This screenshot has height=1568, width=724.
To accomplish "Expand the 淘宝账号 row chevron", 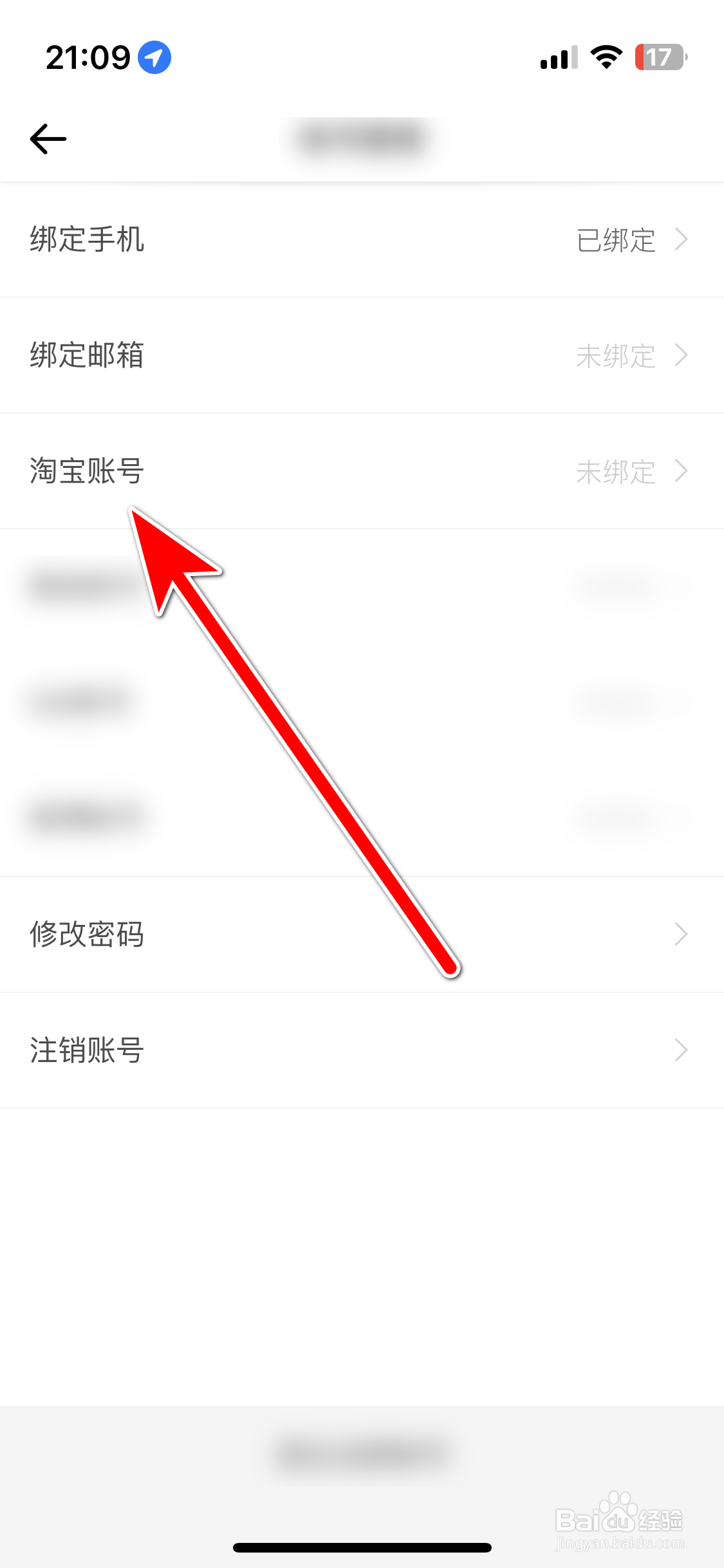I will coord(681,472).
